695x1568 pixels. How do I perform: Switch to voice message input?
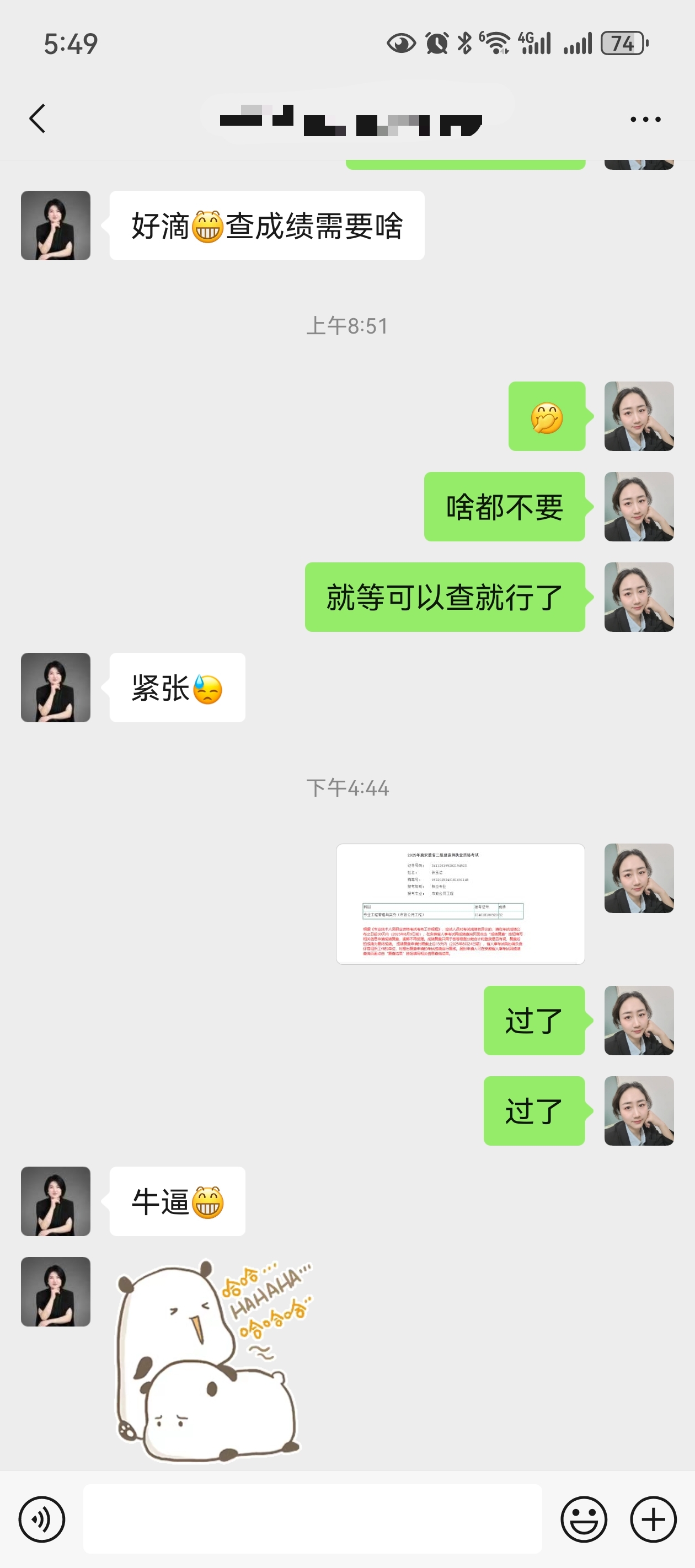coord(41,1519)
